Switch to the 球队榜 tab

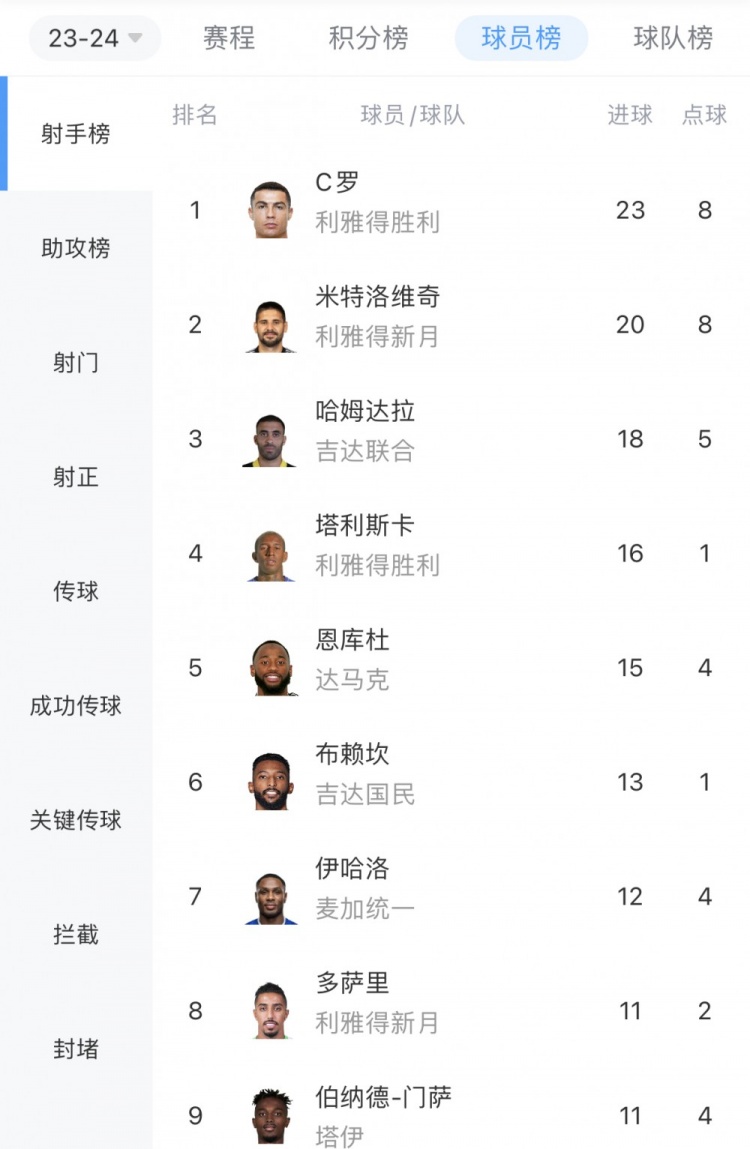pyautogui.click(x=673, y=39)
